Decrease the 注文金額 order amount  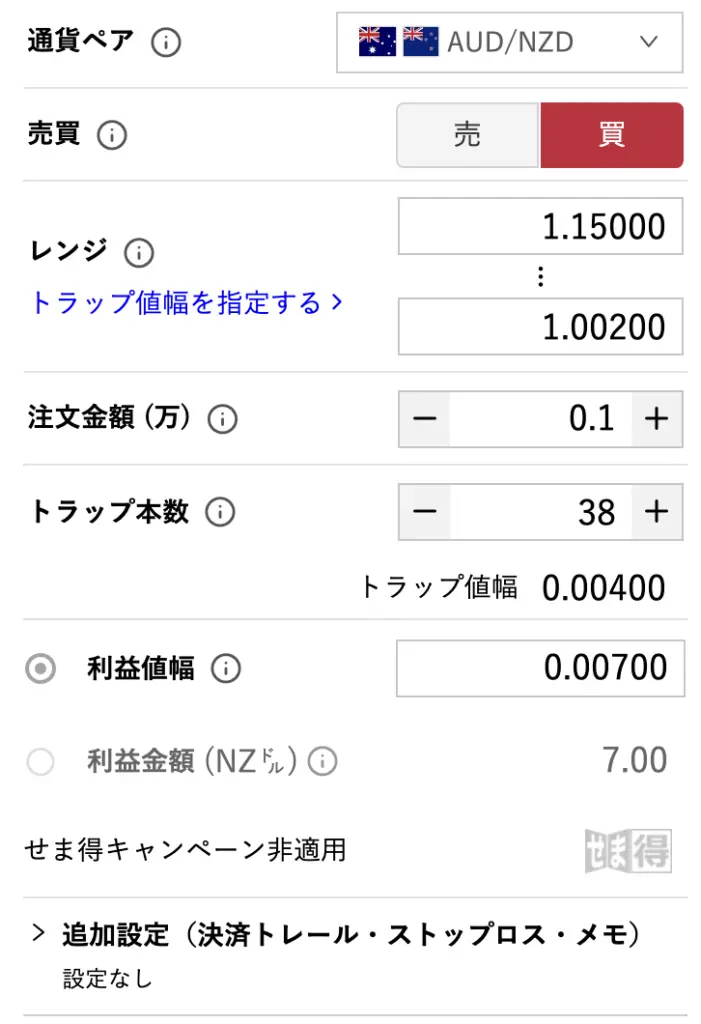coord(425,418)
